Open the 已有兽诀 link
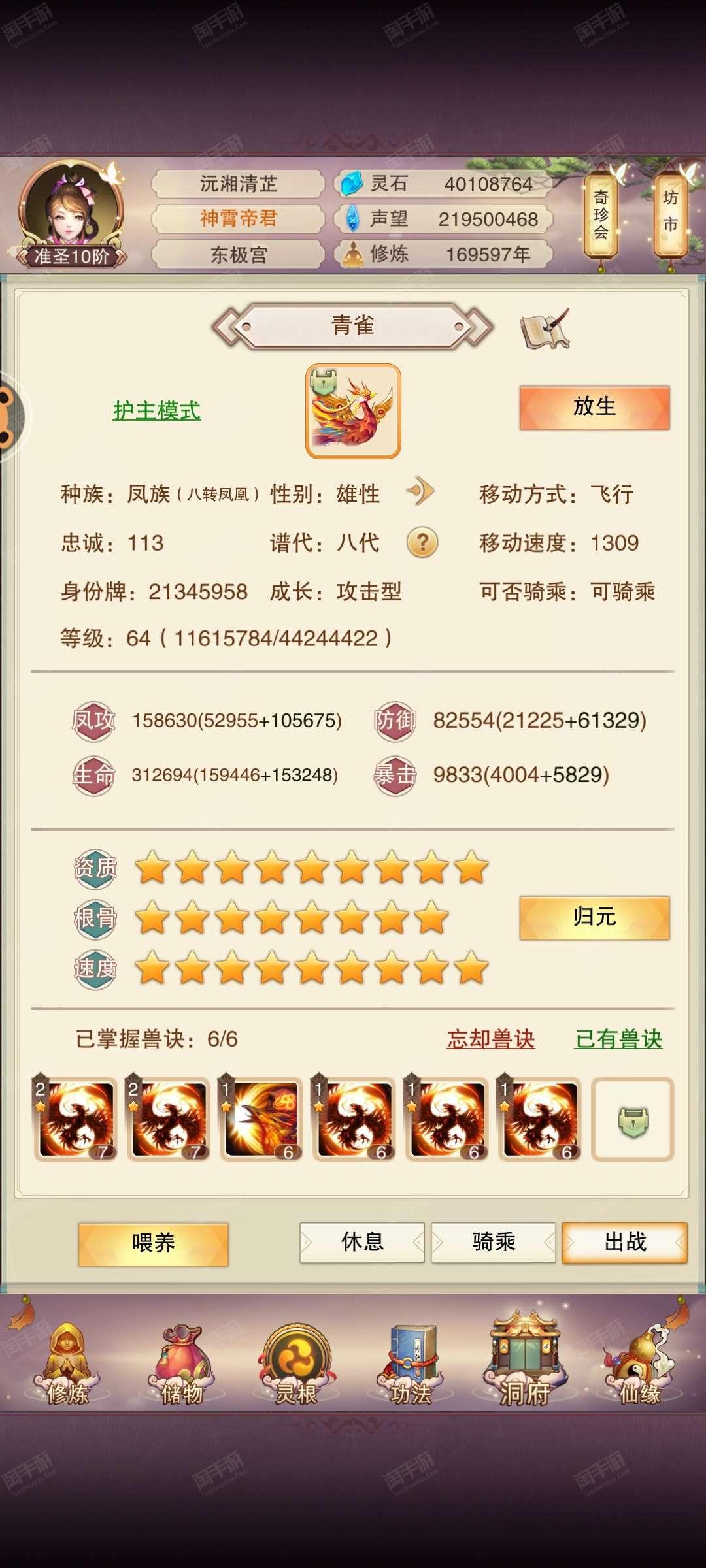Screen dimensions: 706x1568 point(618,1039)
